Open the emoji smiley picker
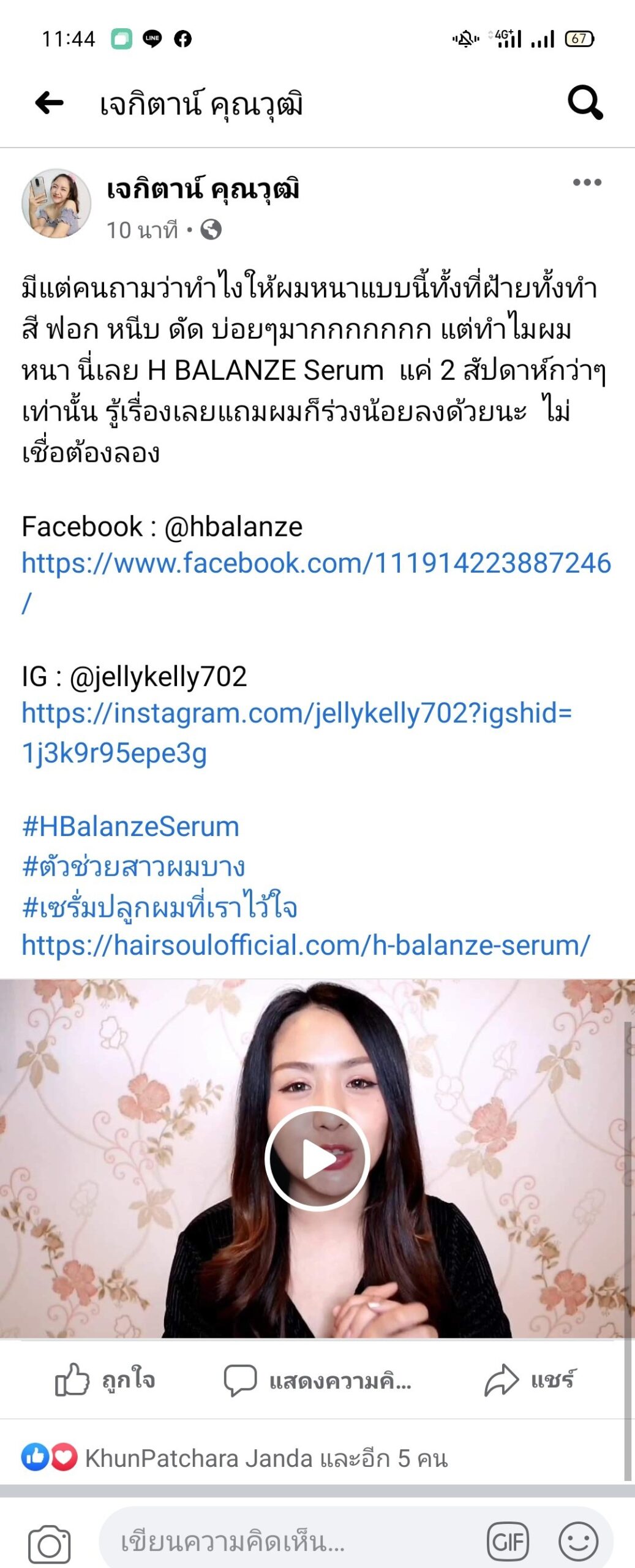The width and height of the screenshot is (635, 1568). point(578,1542)
